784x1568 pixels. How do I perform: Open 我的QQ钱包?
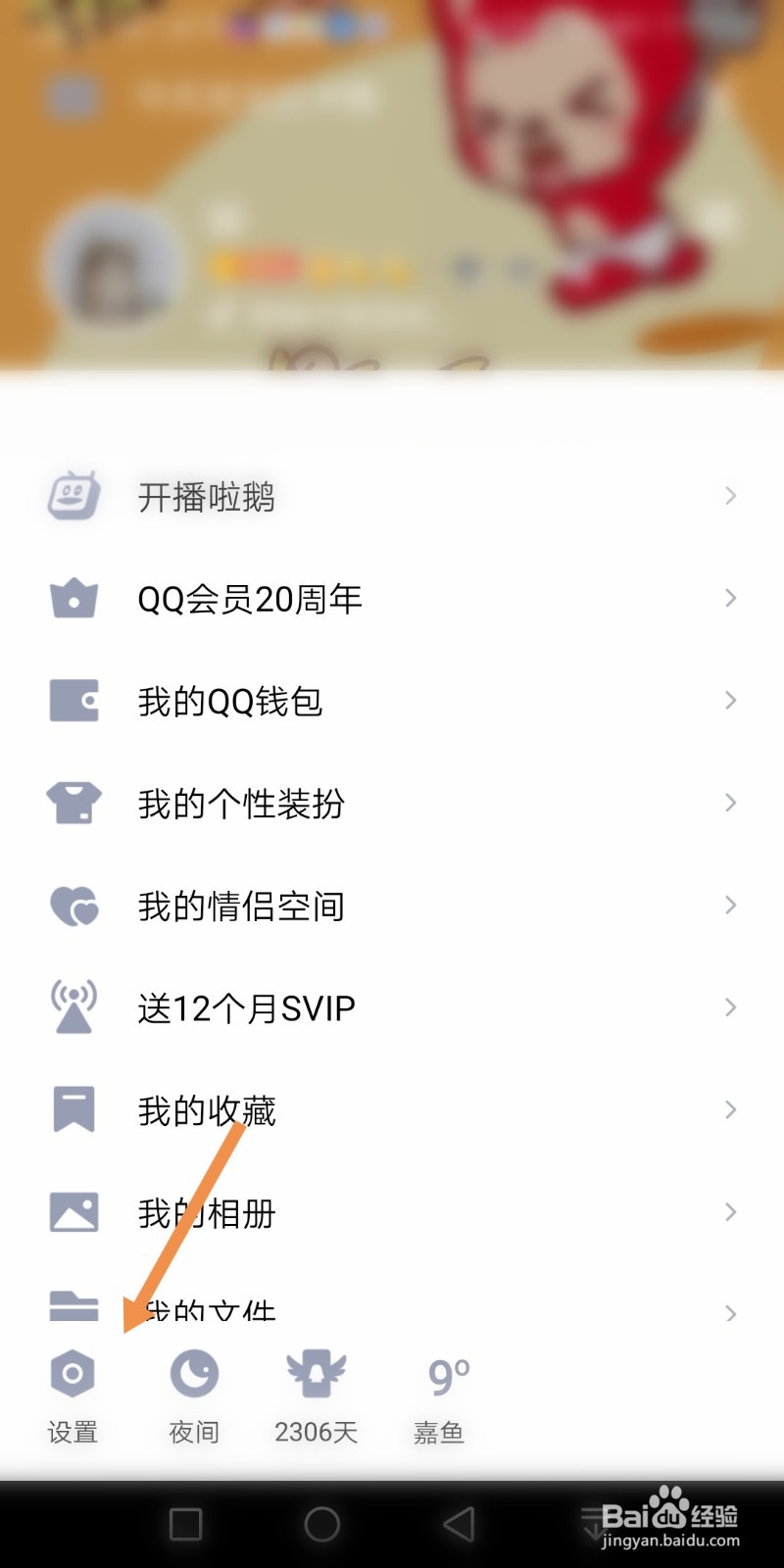pos(392,701)
